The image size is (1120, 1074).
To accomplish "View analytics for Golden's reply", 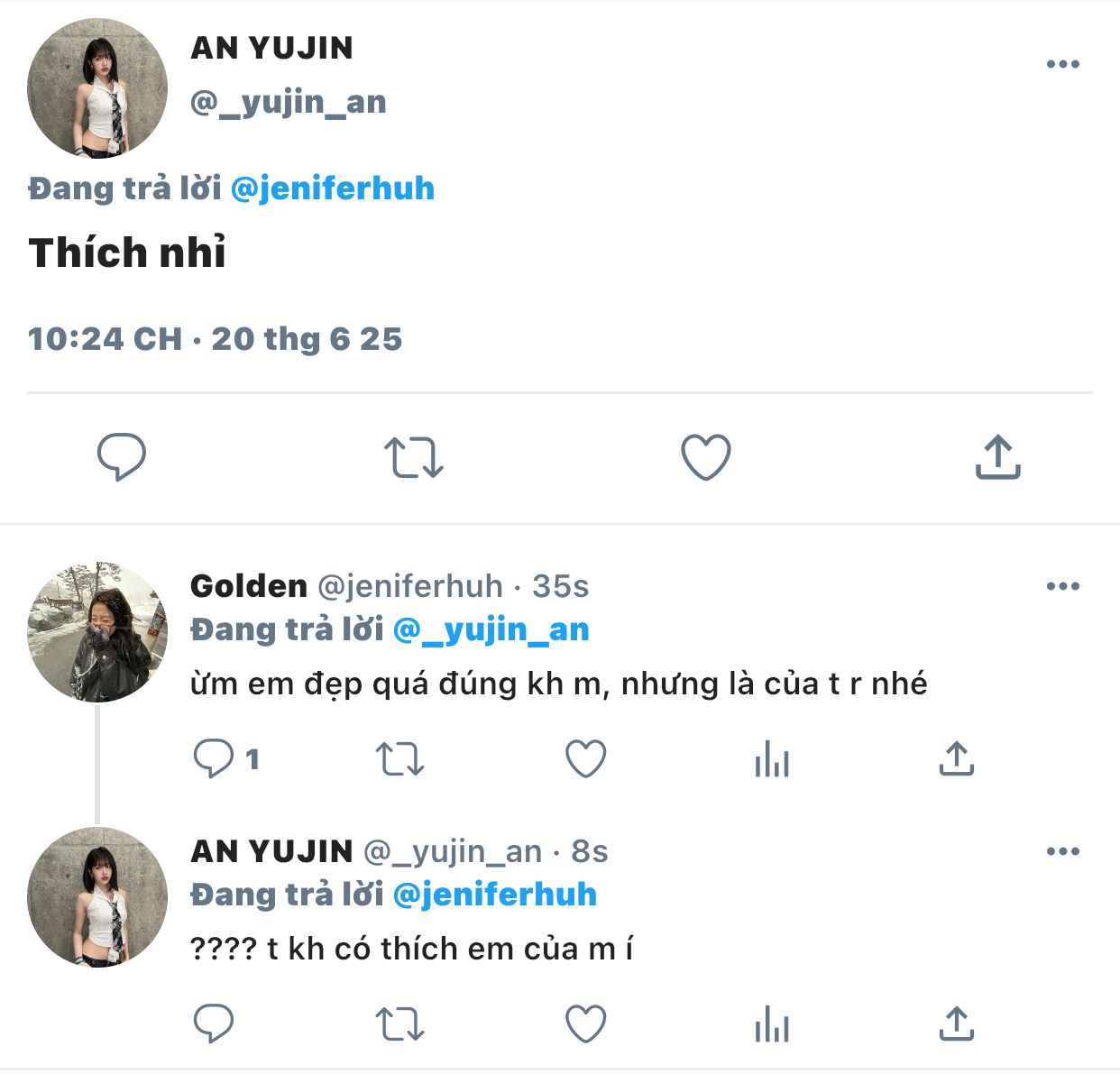I will (771, 759).
